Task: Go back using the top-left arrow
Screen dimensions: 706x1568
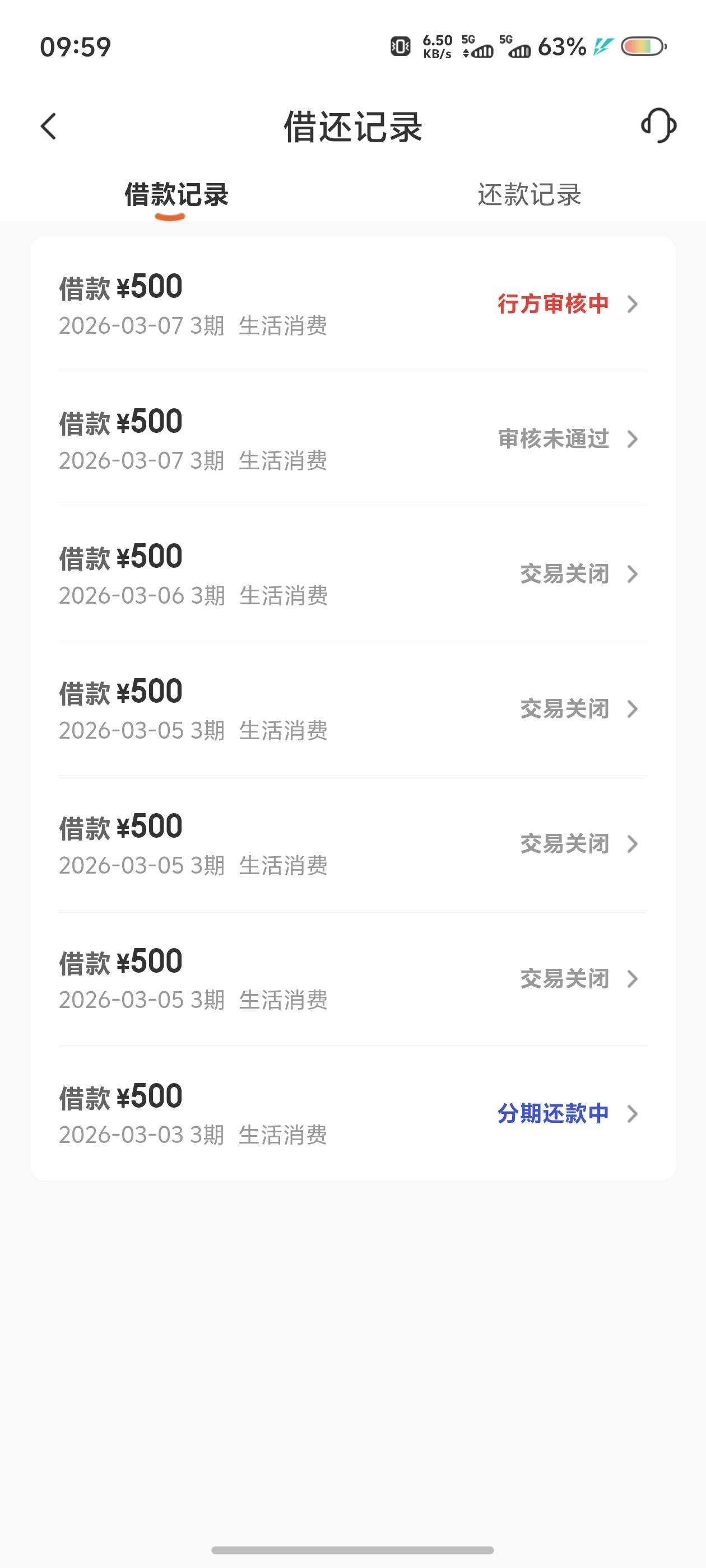Action: (49, 127)
